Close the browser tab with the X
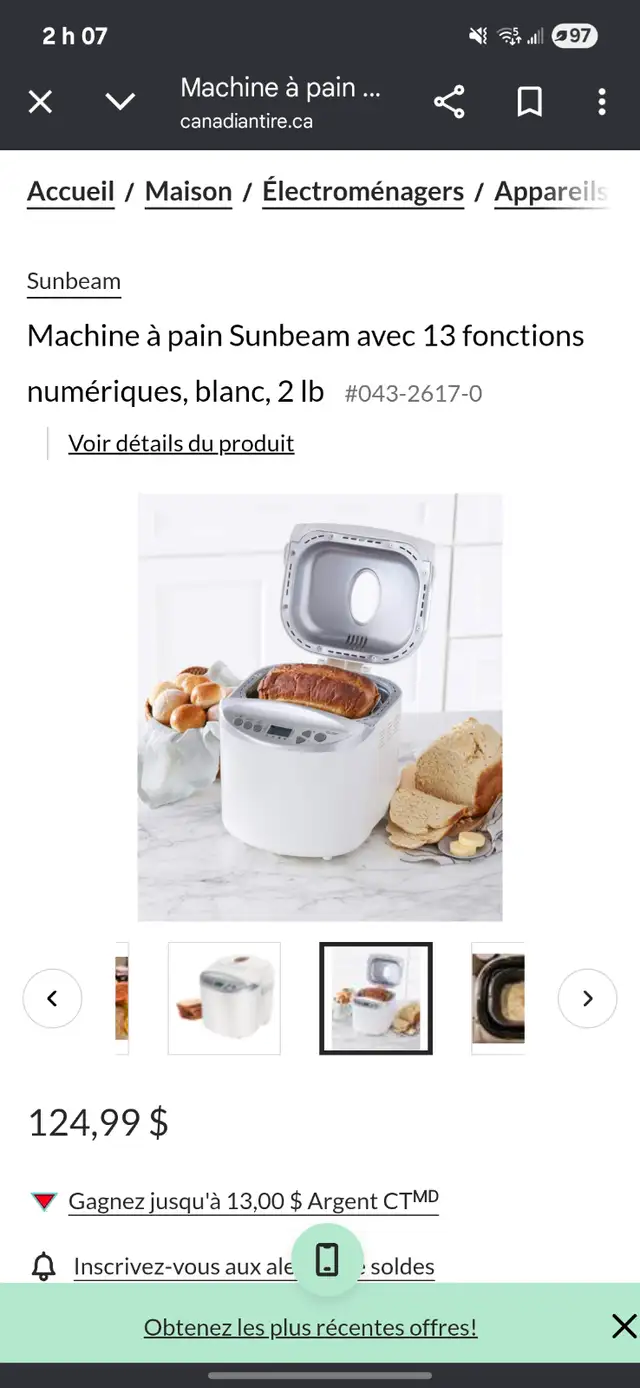Screen dimensions: 640x1388 [x=40, y=102]
